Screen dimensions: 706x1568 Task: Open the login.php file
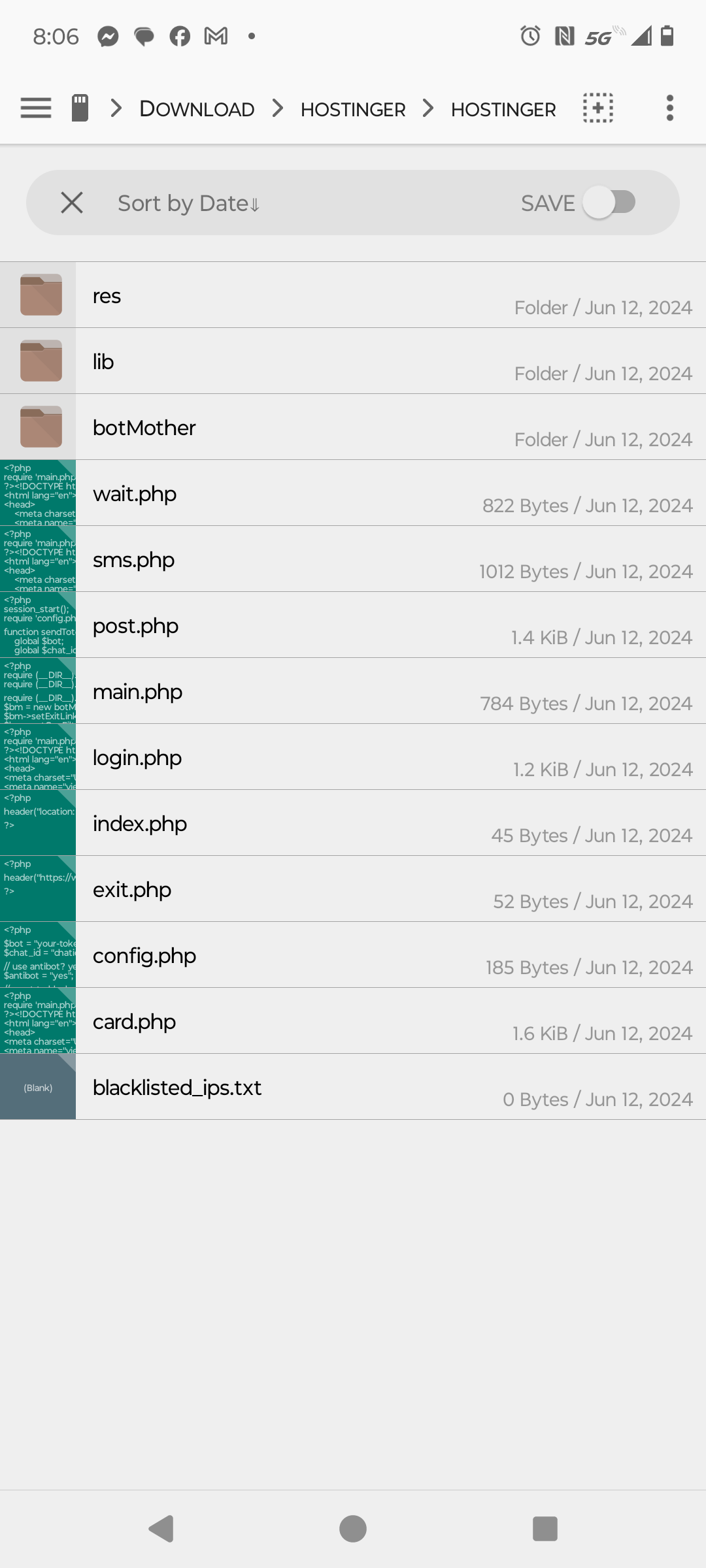click(x=353, y=757)
